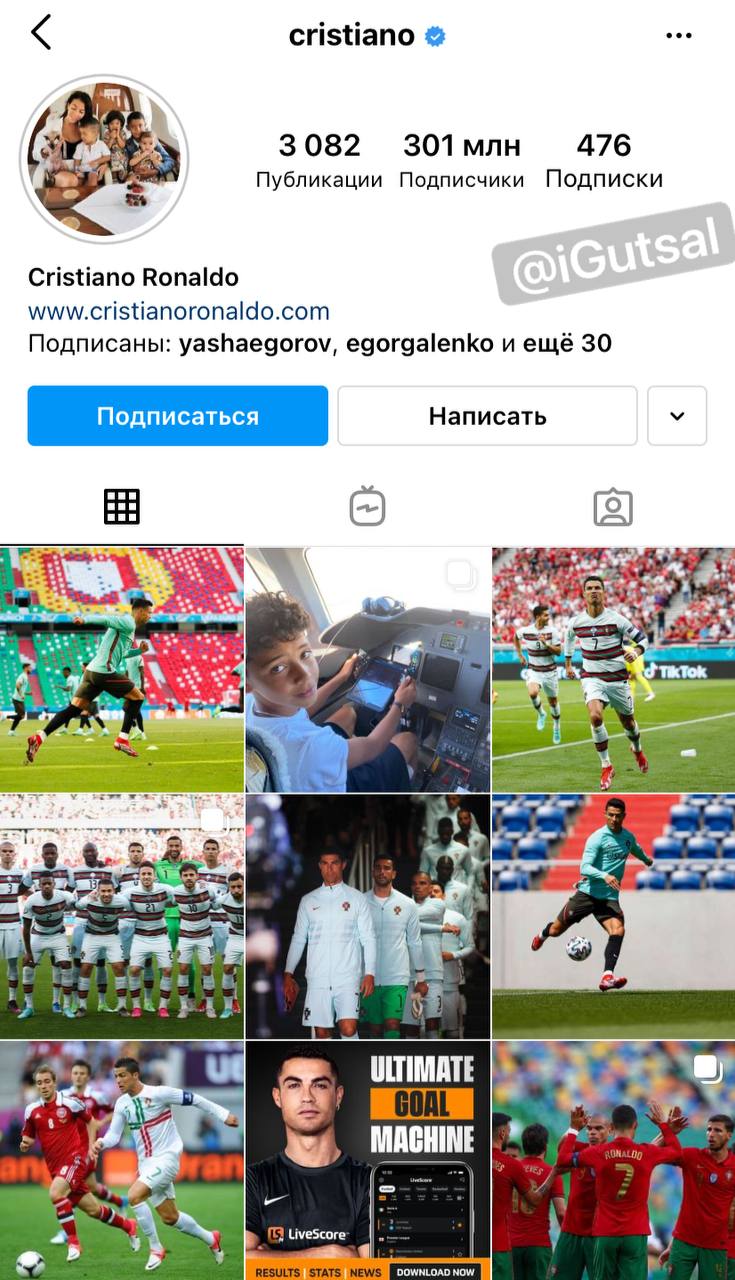Tap the Подписаться follow button
The image size is (735, 1280).
click(x=177, y=416)
